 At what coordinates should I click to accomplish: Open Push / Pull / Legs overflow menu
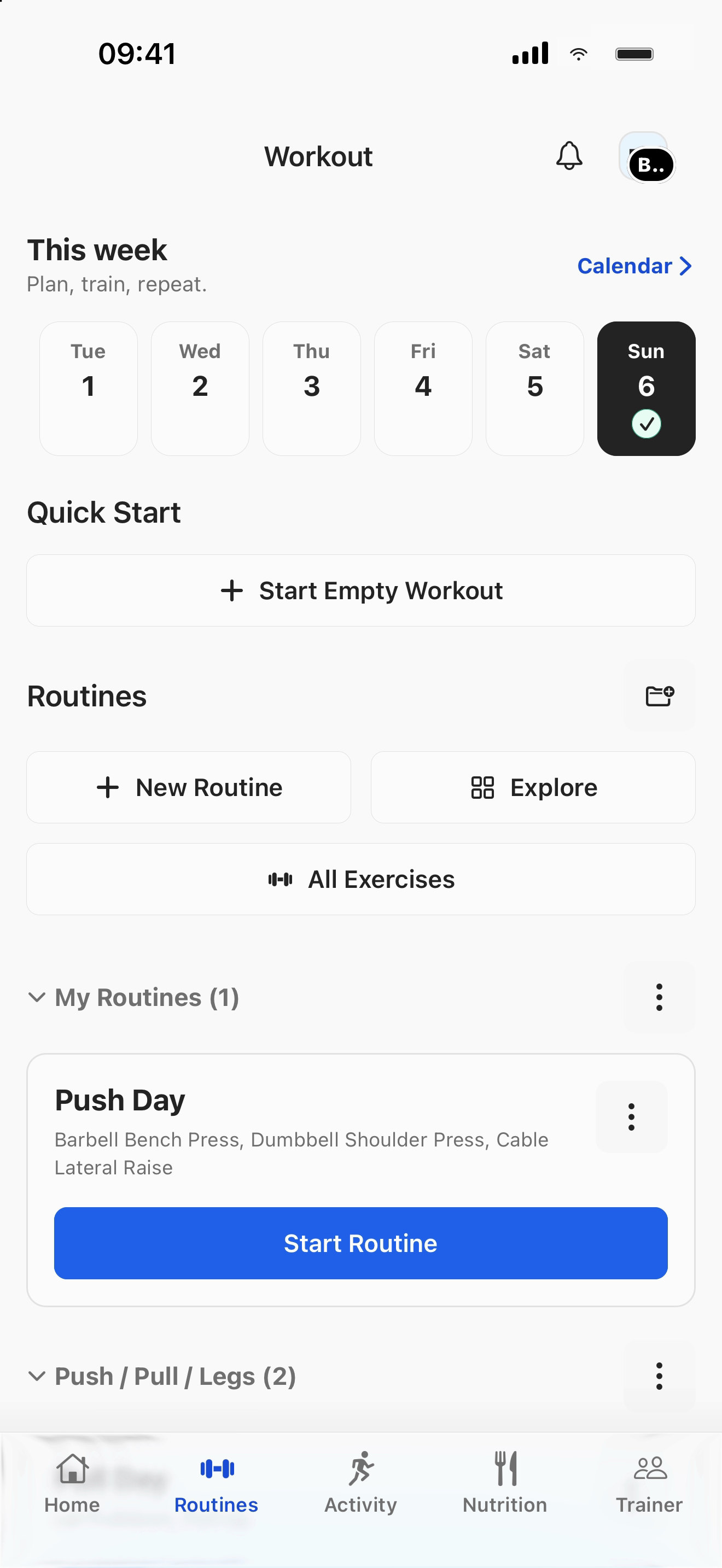(659, 1376)
